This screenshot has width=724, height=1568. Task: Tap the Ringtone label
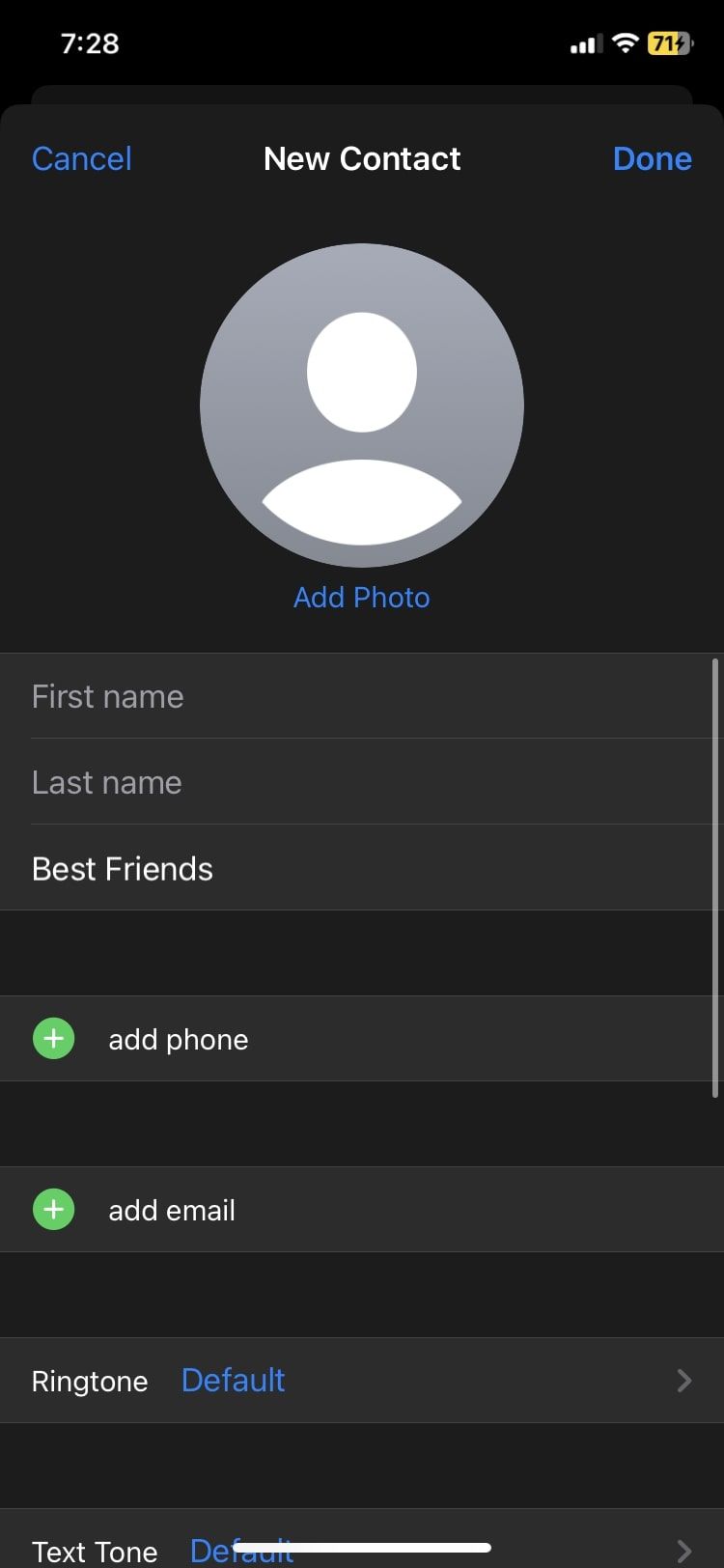89,1381
